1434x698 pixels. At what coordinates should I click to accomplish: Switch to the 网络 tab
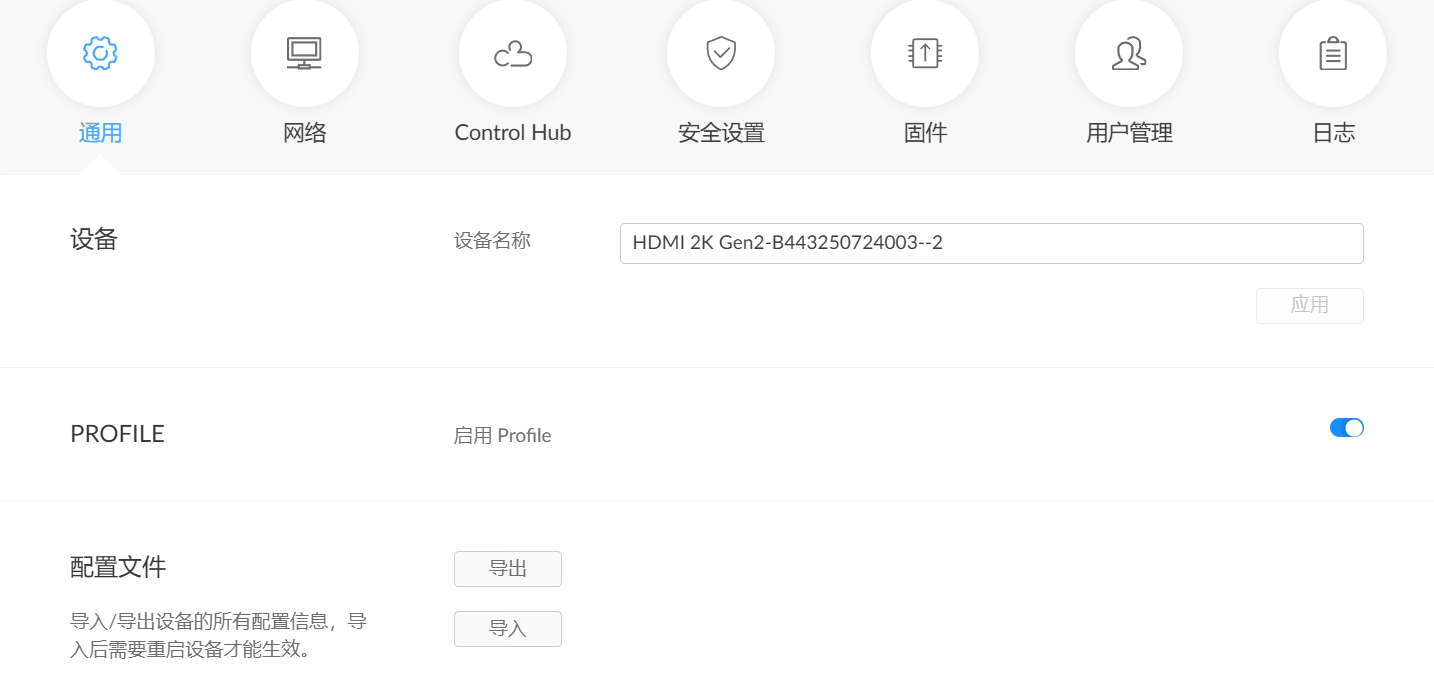point(305,54)
